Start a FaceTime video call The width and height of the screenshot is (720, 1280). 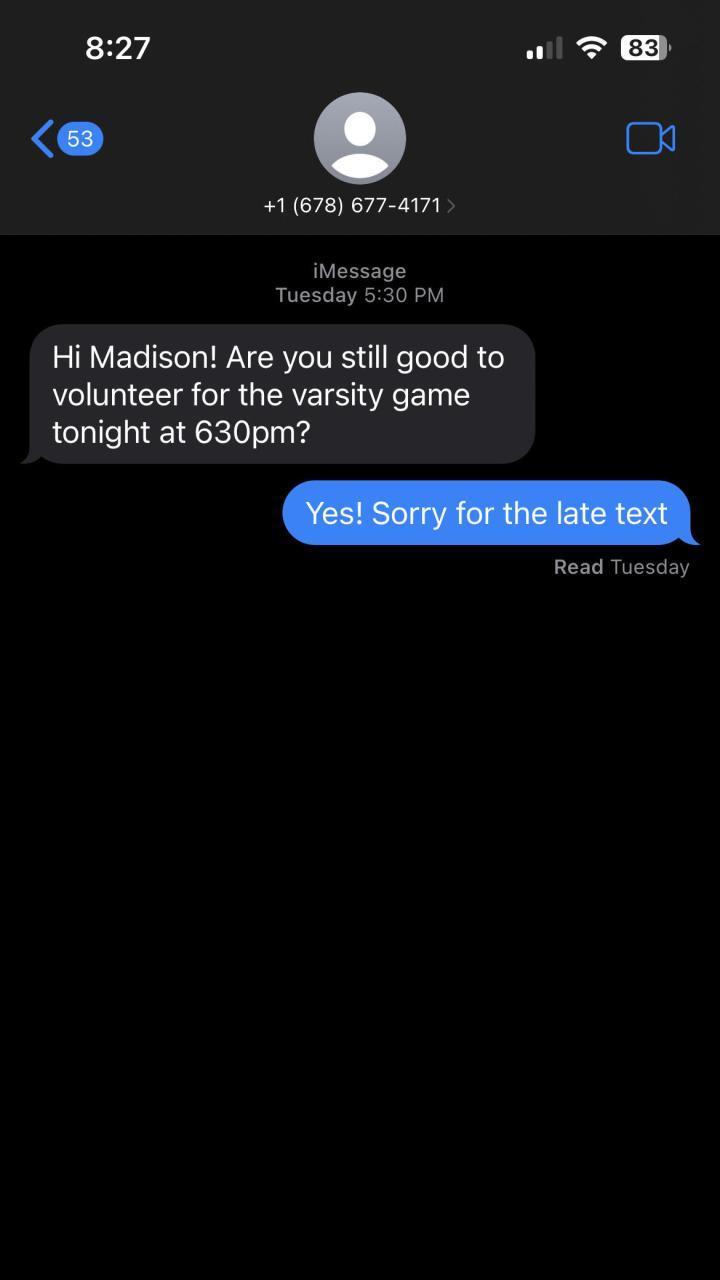(650, 138)
